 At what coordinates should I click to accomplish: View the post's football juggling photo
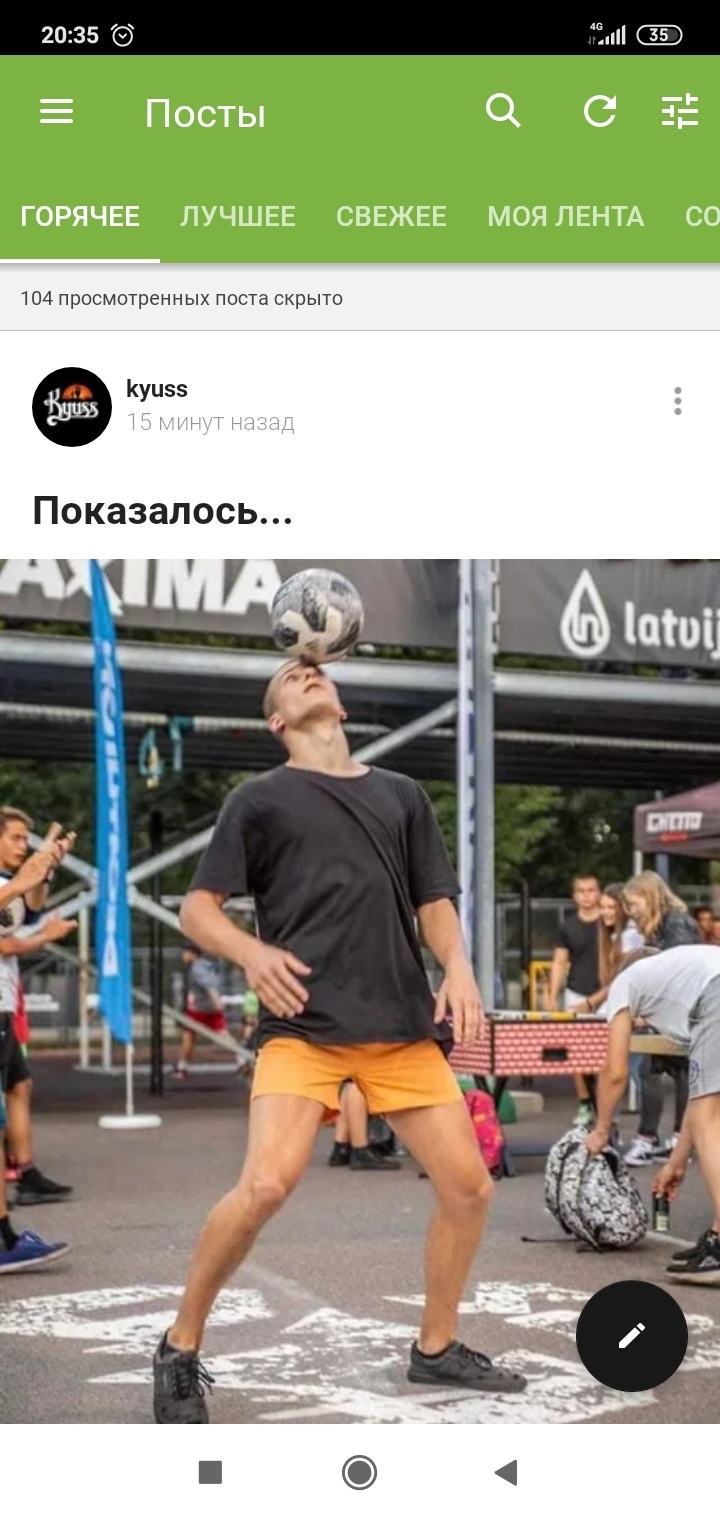360,991
